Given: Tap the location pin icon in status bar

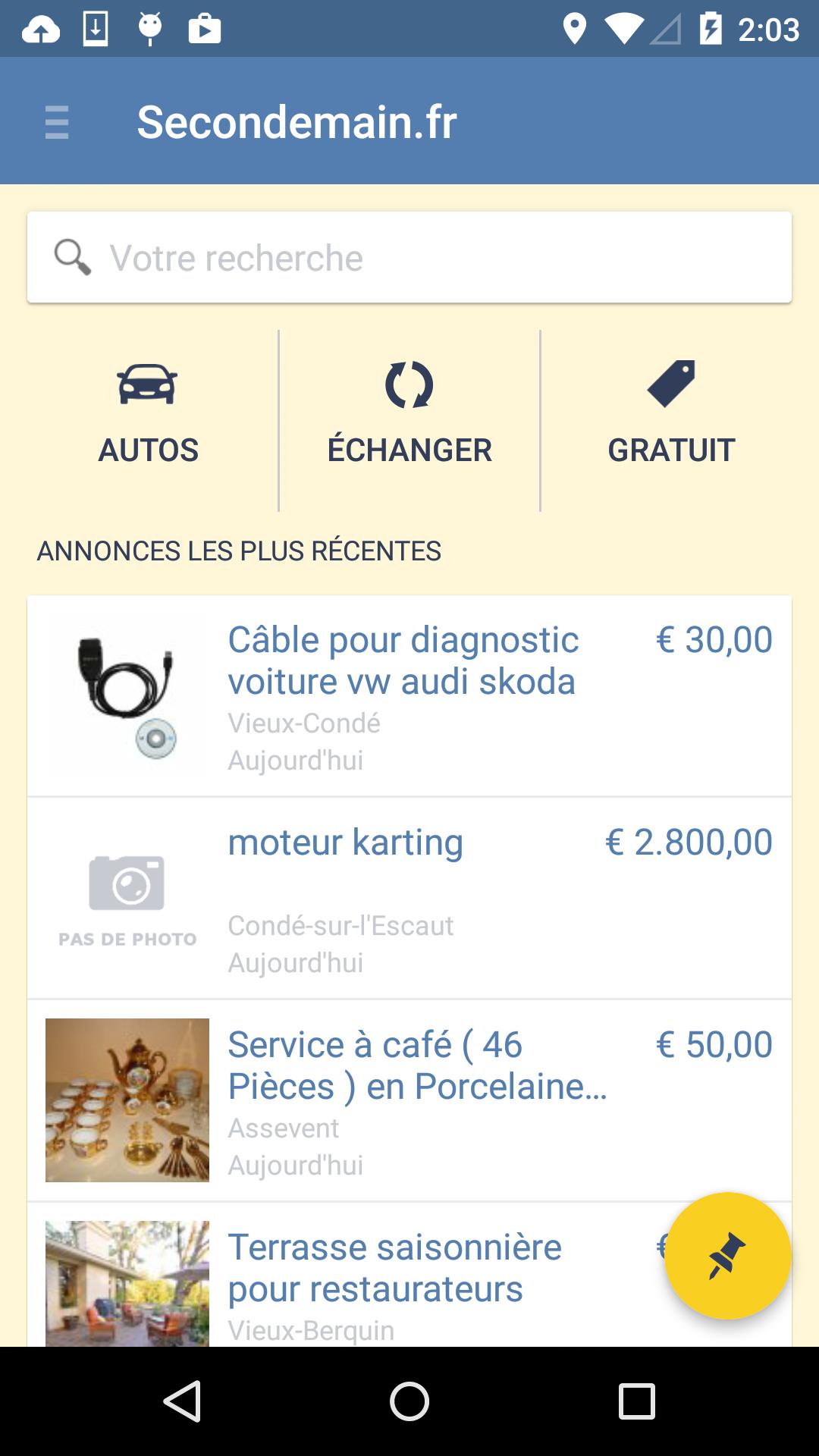Looking at the screenshot, I should pos(576,29).
